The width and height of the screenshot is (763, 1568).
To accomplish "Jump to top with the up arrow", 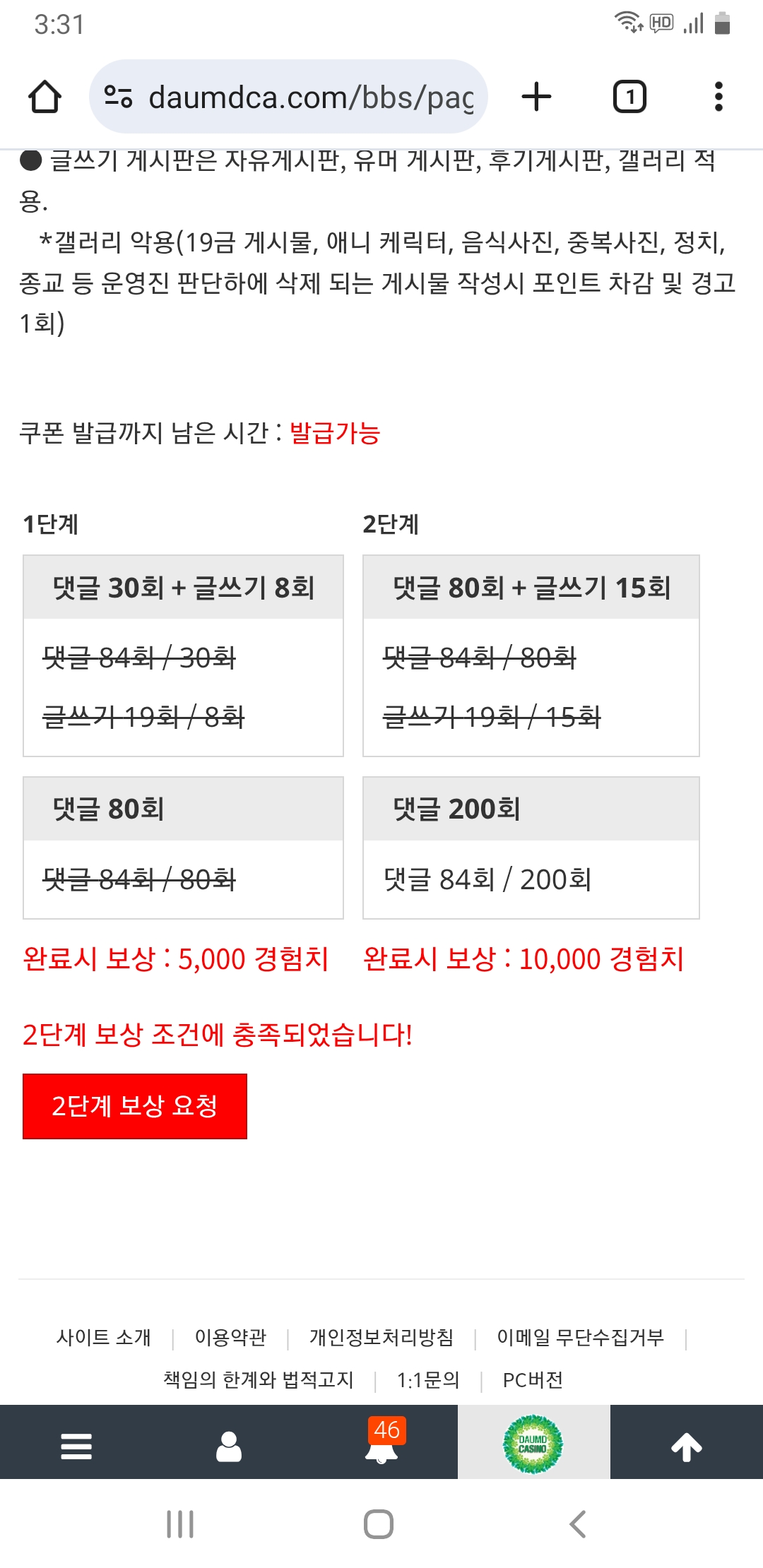I will coord(687,1446).
